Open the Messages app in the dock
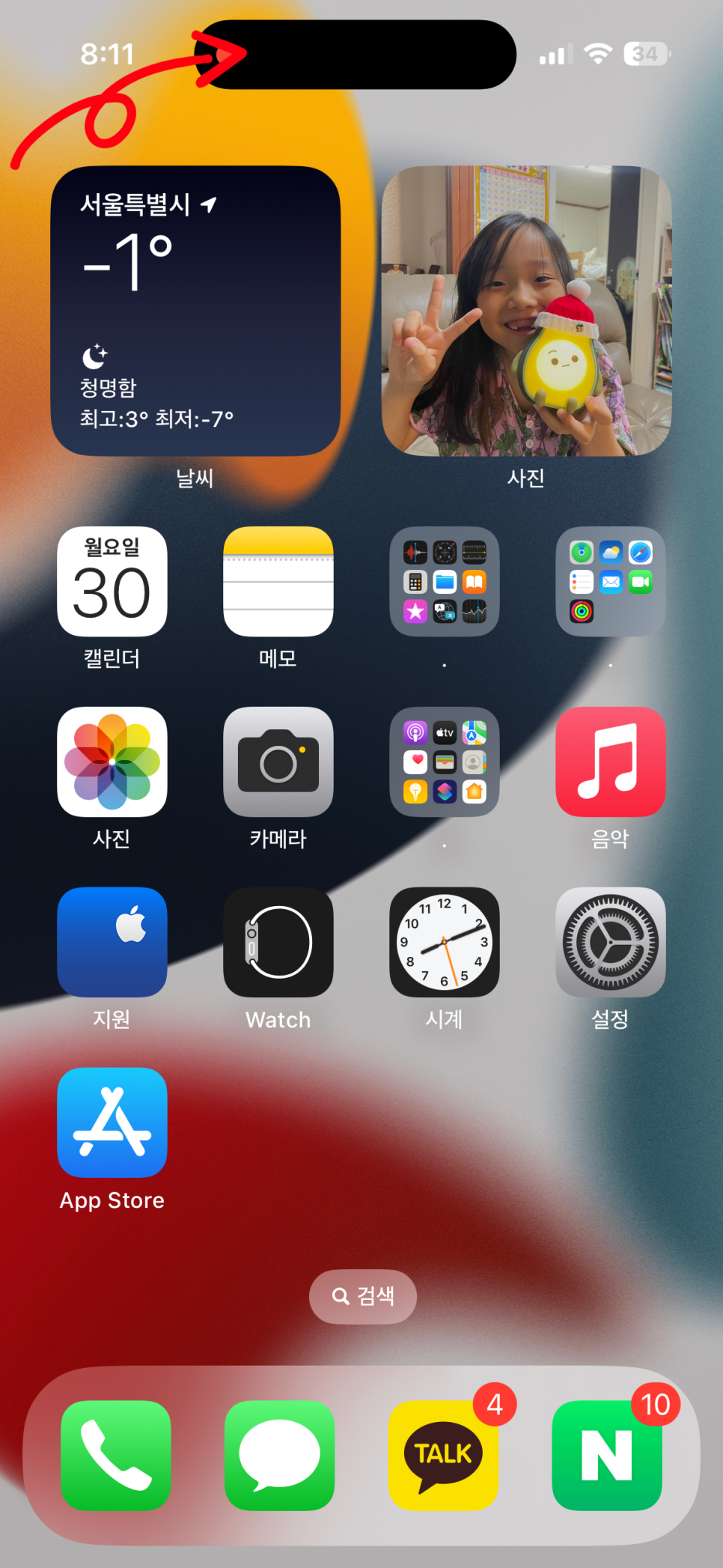723x1568 pixels. pos(279,1455)
